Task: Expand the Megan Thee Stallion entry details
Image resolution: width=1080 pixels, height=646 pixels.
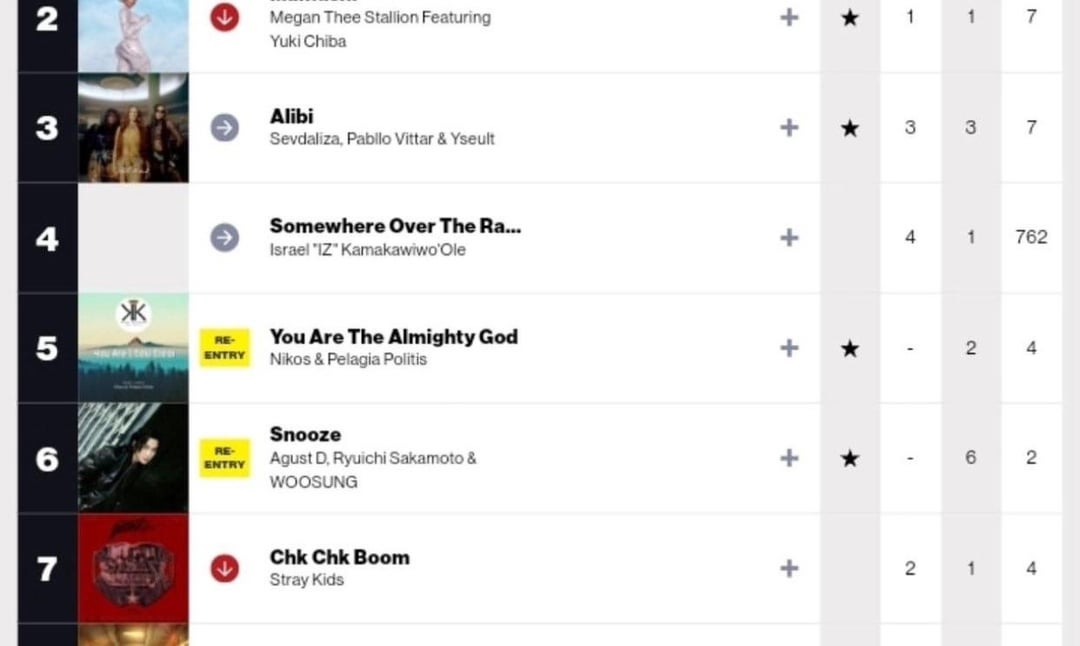Action: click(x=789, y=18)
